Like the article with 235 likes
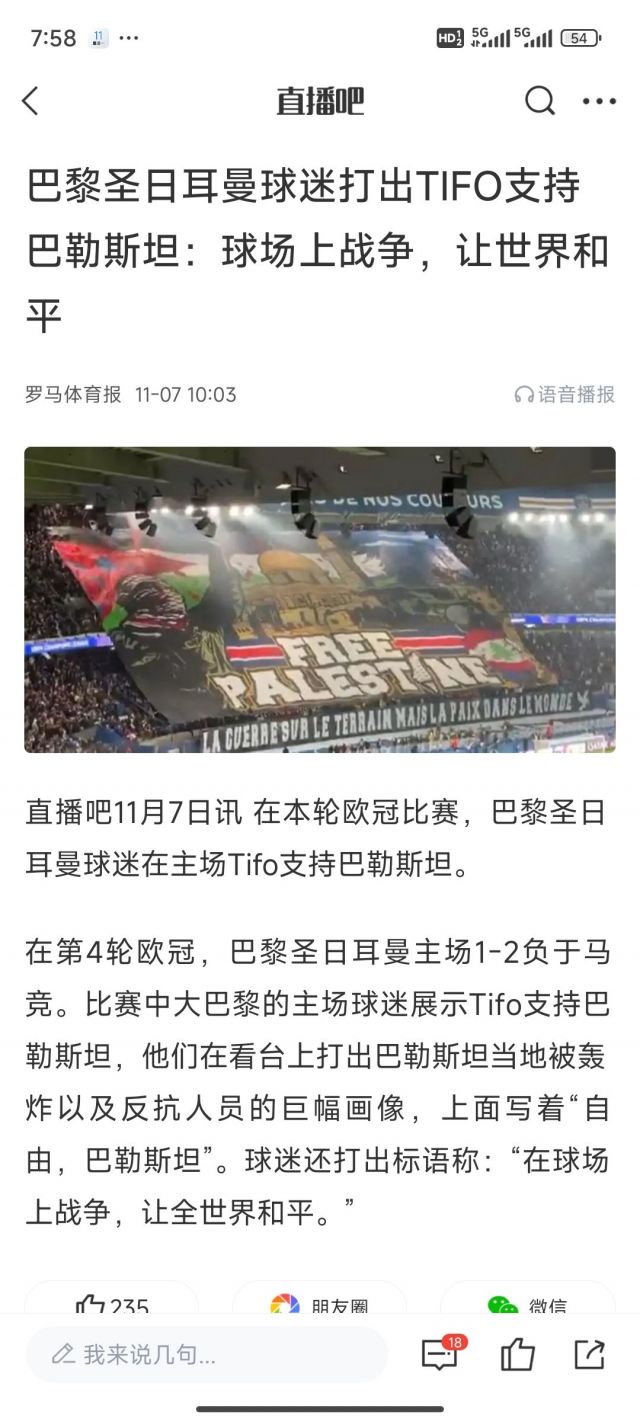The width and height of the screenshot is (640, 1422). pos(112,1303)
